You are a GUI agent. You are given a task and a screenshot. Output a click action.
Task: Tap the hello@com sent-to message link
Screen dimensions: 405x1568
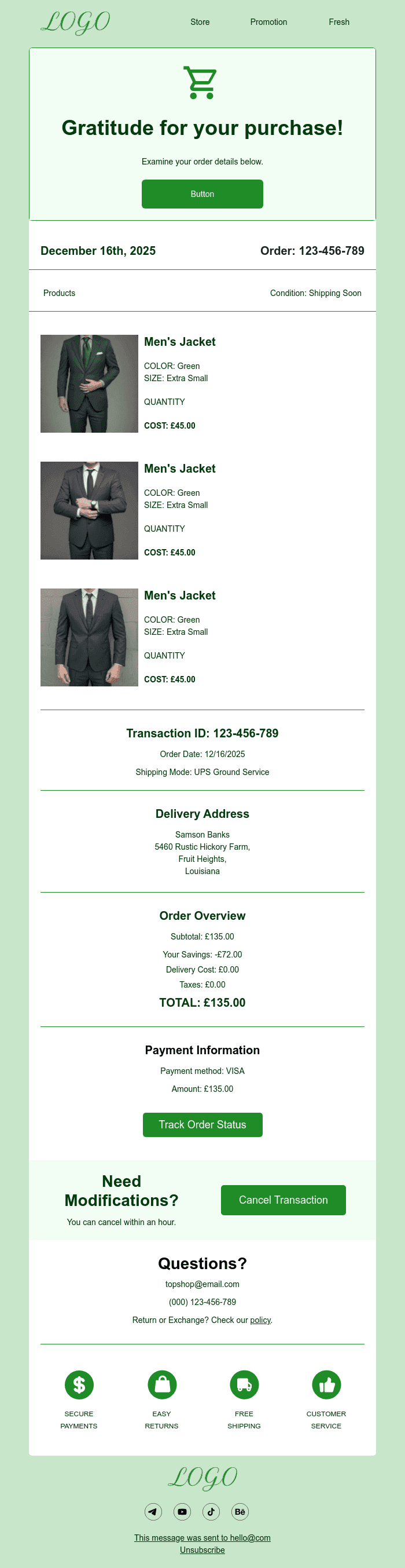coord(202,1537)
